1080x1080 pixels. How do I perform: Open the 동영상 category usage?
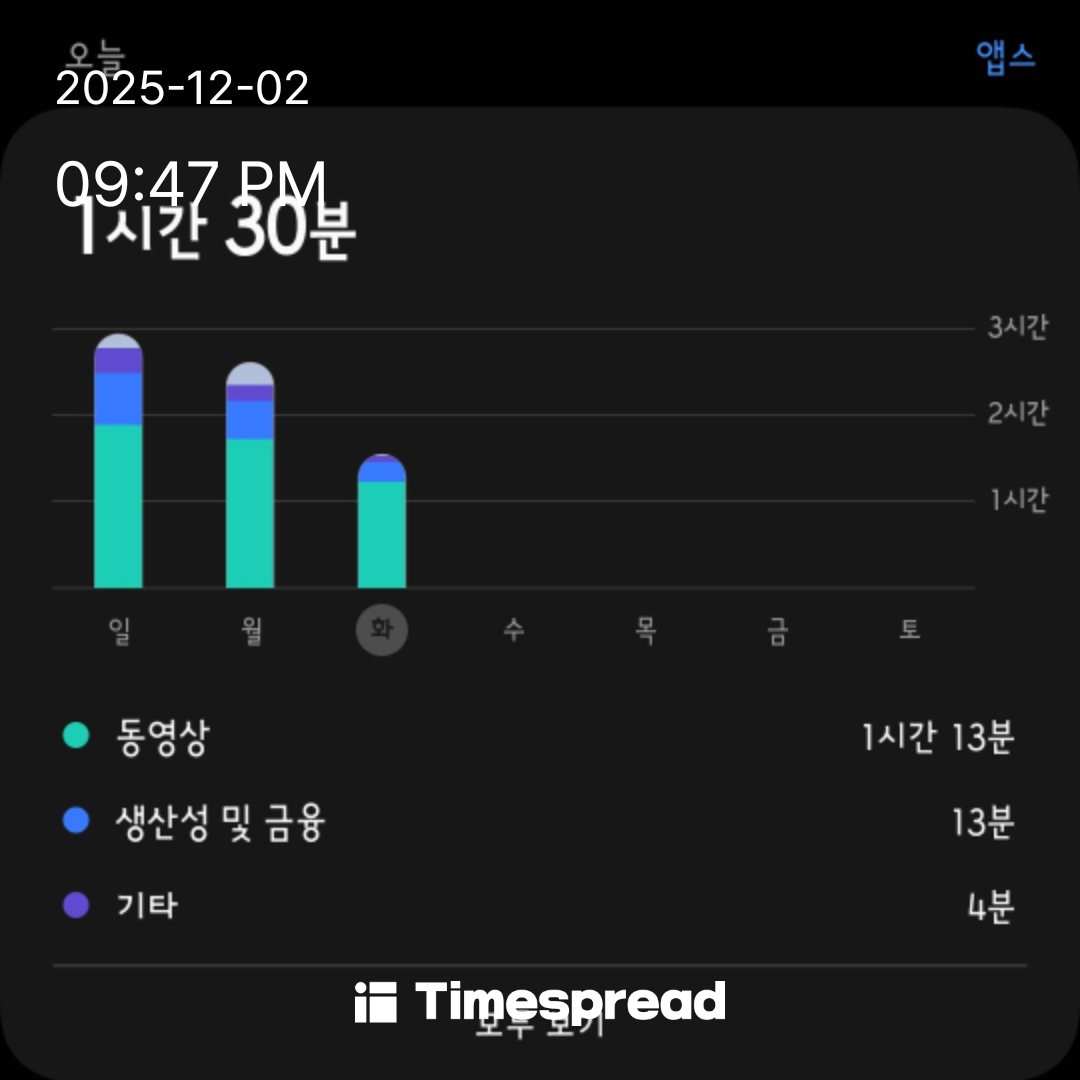tap(538, 738)
